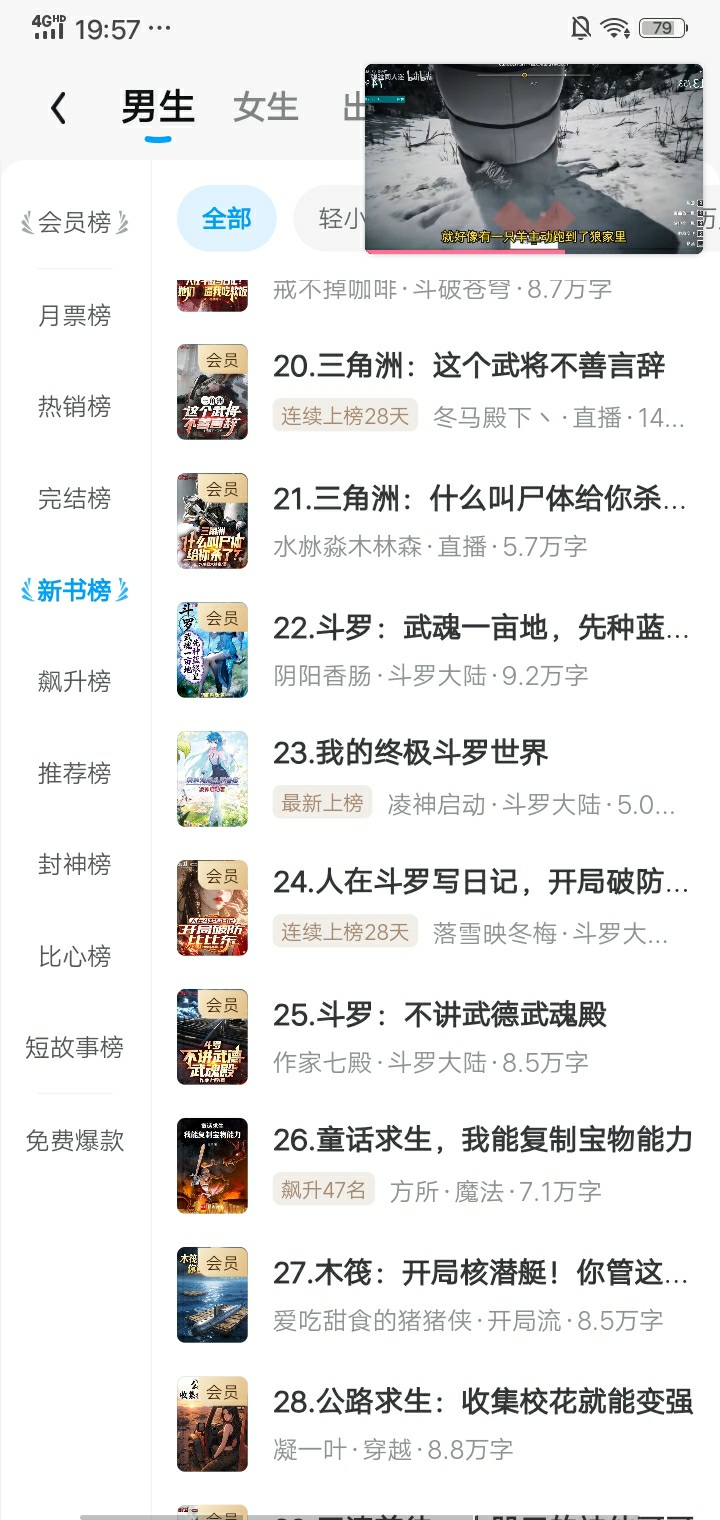Switch to the 女生 tab
720x1520 pixels.
click(x=265, y=107)
